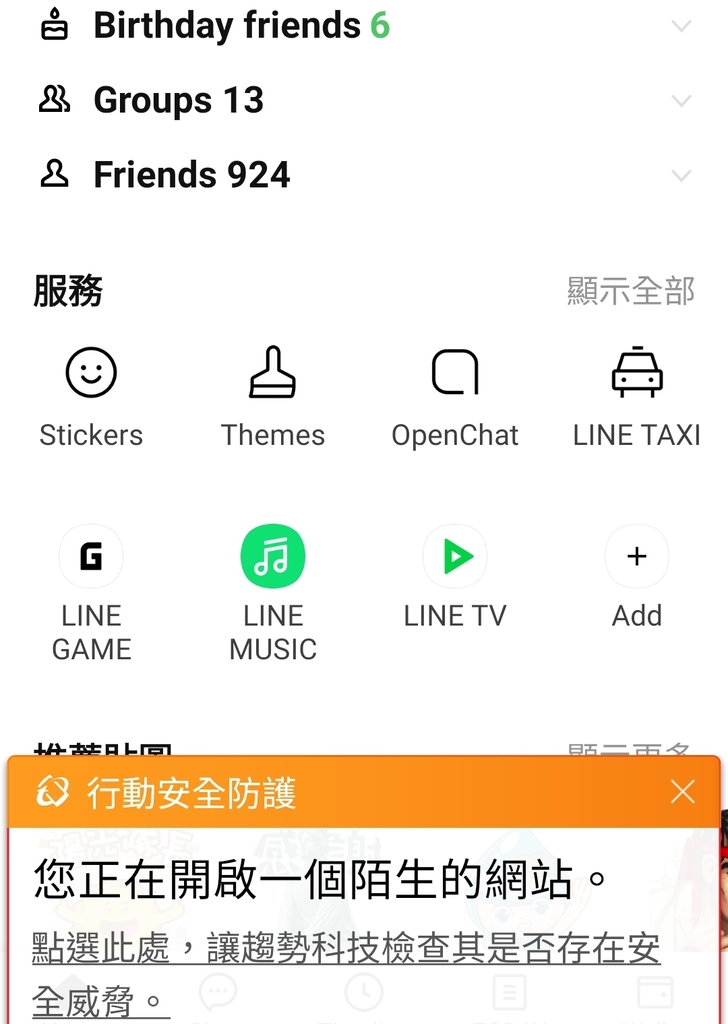The width and height of the screenshot is (728, 1024).
Task: Show all services via 顯示全部
Action: click(630, 291)
